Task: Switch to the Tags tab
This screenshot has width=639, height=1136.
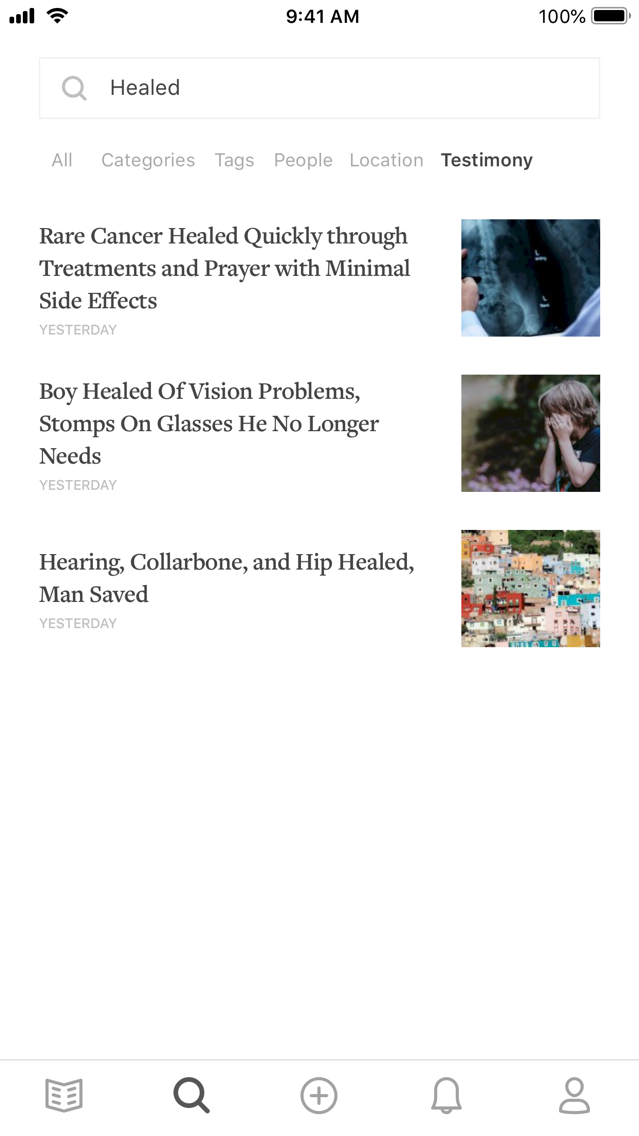Action: [x=234, y=160]
